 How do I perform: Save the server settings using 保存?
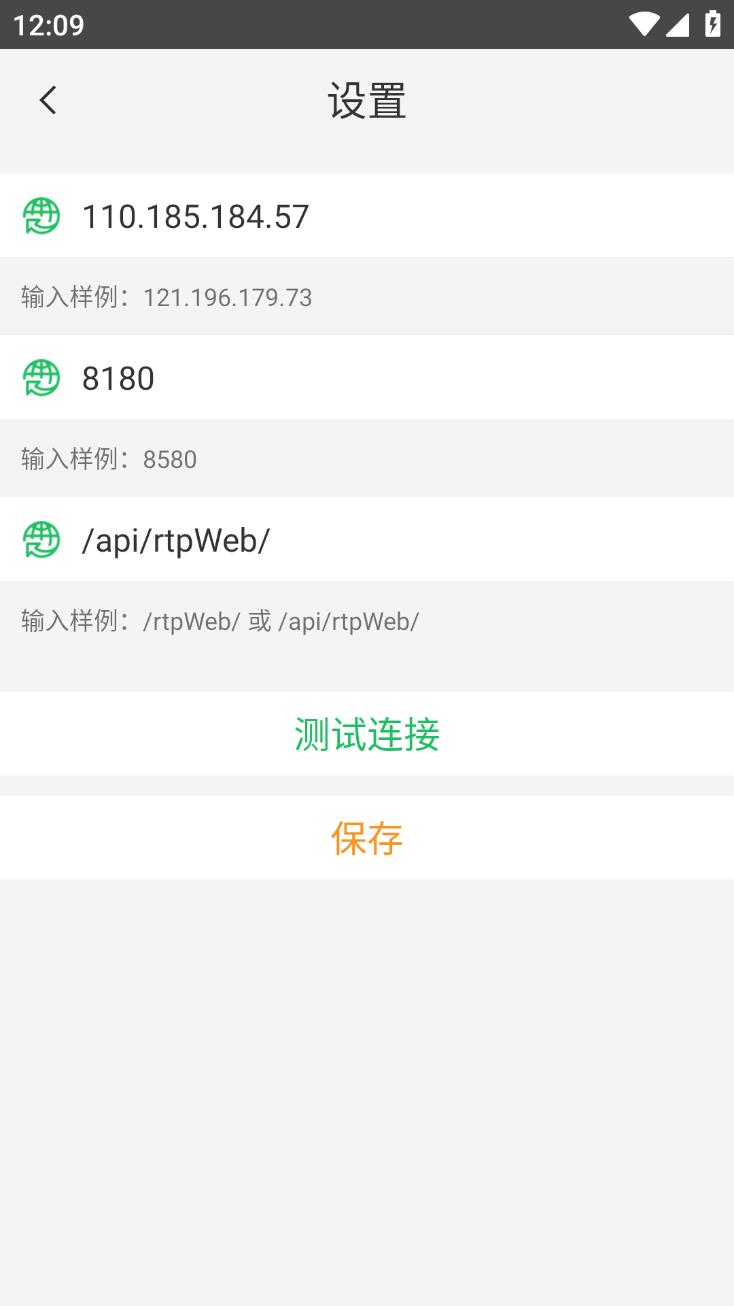click(366, 838)
